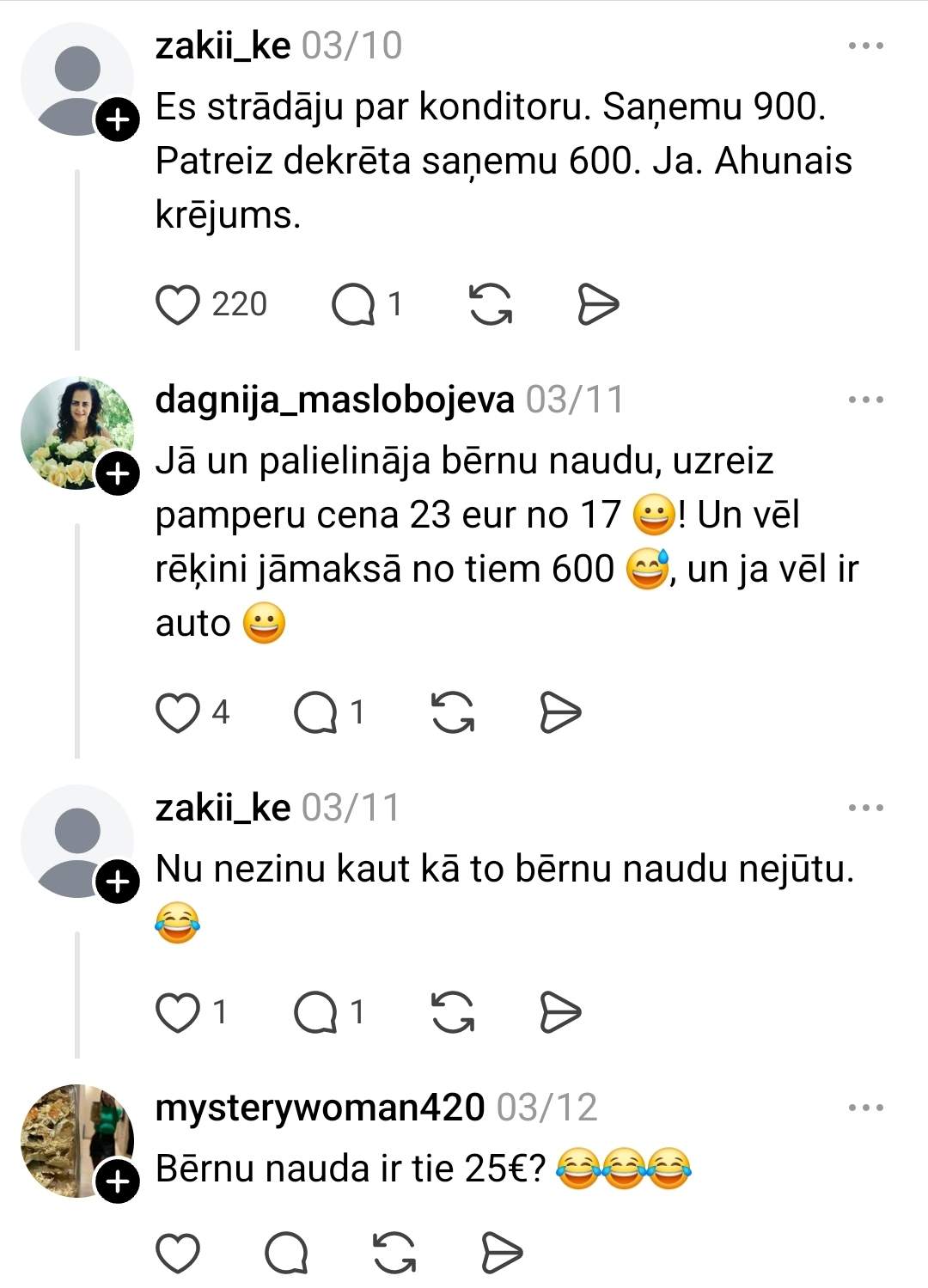Reply to zakii_ke's 03/11 comment
Viewport: 928px width, 1288px height.
point(315,1012)
